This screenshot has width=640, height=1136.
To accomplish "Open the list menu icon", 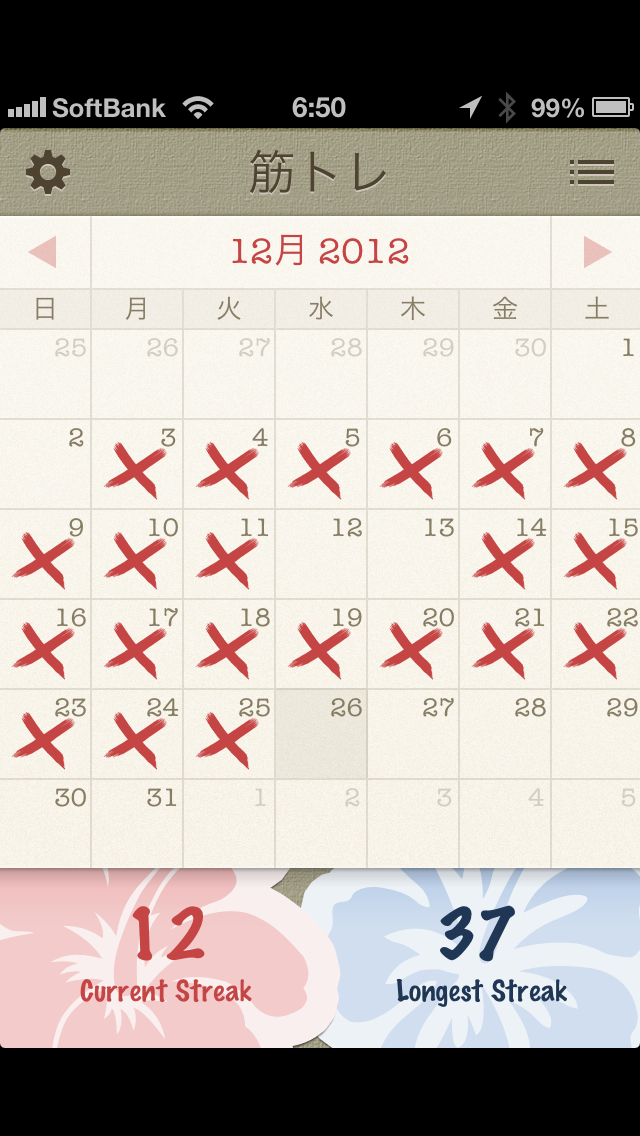I will [592, 173].
